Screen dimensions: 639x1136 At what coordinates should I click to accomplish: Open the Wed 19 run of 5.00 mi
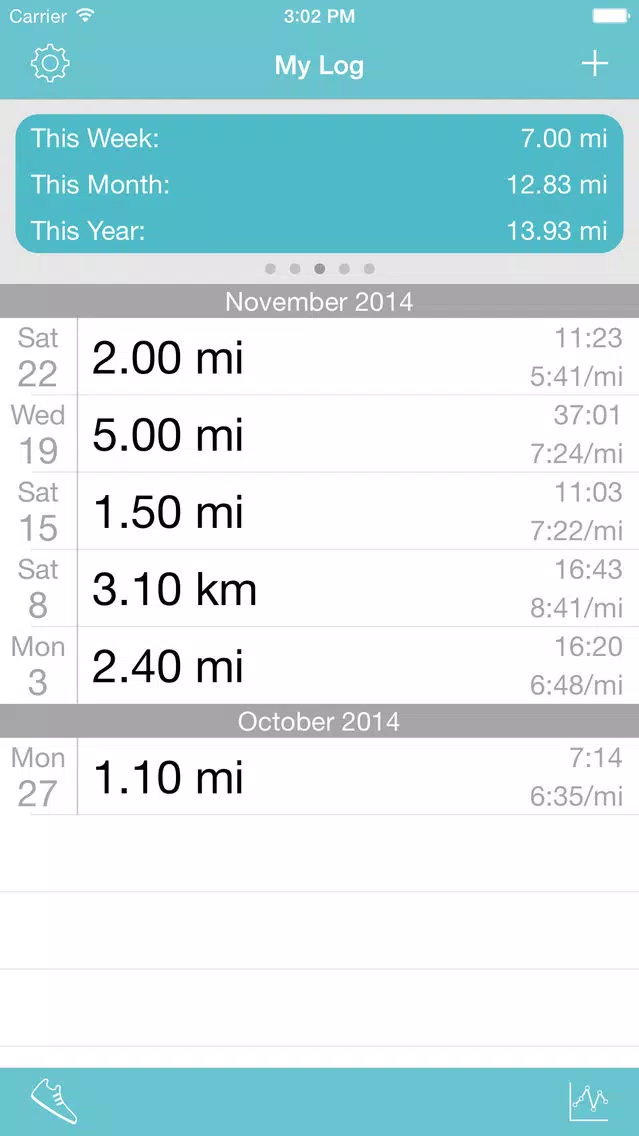pos(320,433)
